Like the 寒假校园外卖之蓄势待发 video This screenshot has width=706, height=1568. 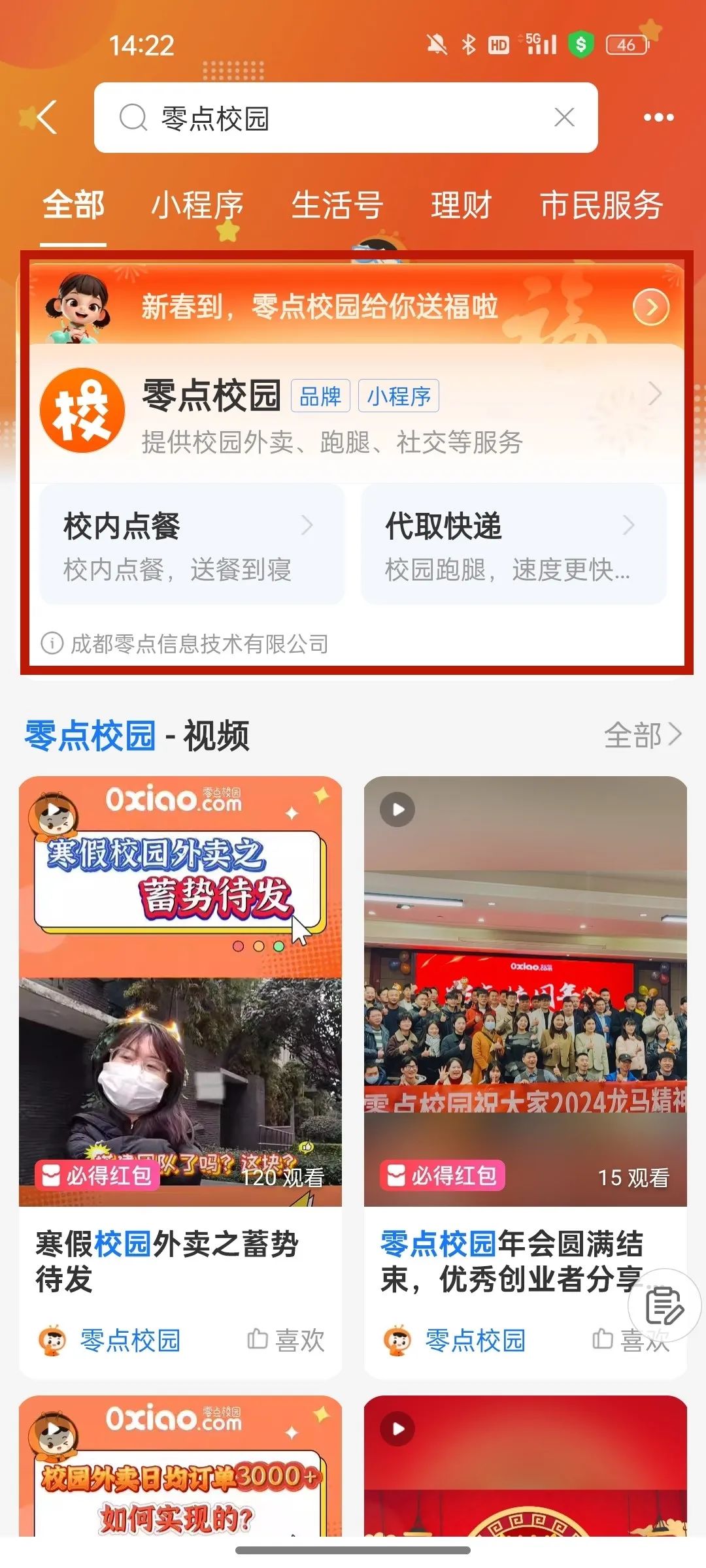coord(286,1341)
